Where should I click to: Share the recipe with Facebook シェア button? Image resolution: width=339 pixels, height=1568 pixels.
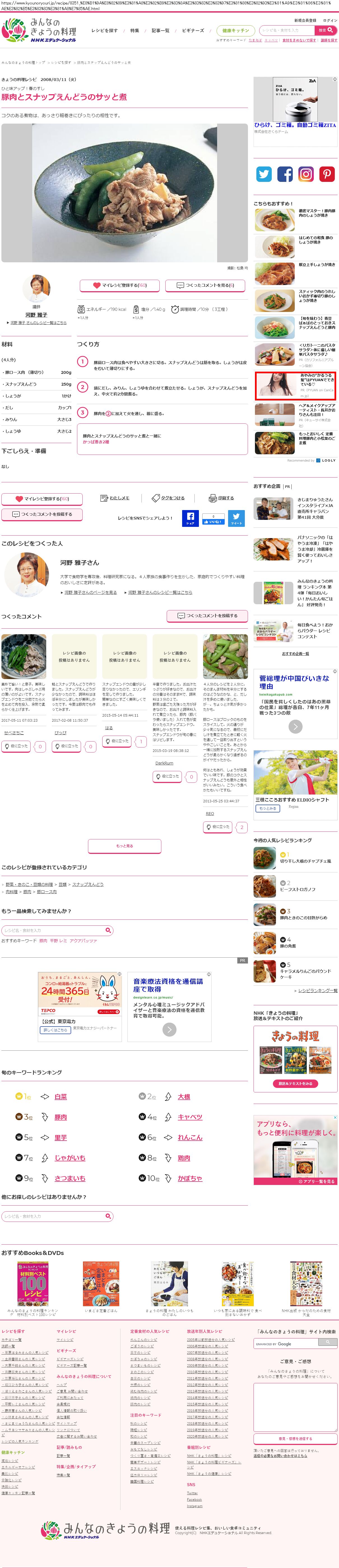(190, 518)
